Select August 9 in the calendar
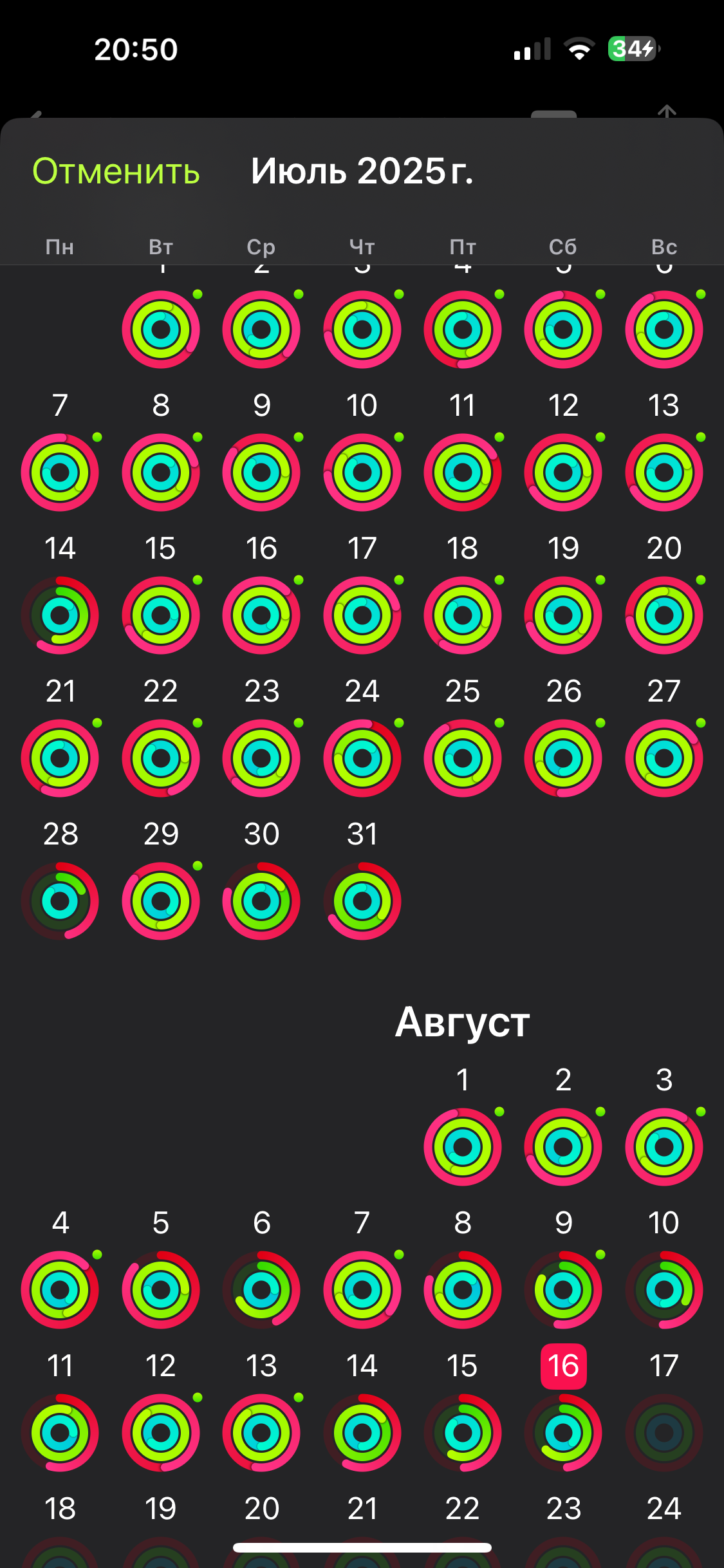This screenshot has height=1568, width=724. pyautogui.click(x=563, y=1289)
